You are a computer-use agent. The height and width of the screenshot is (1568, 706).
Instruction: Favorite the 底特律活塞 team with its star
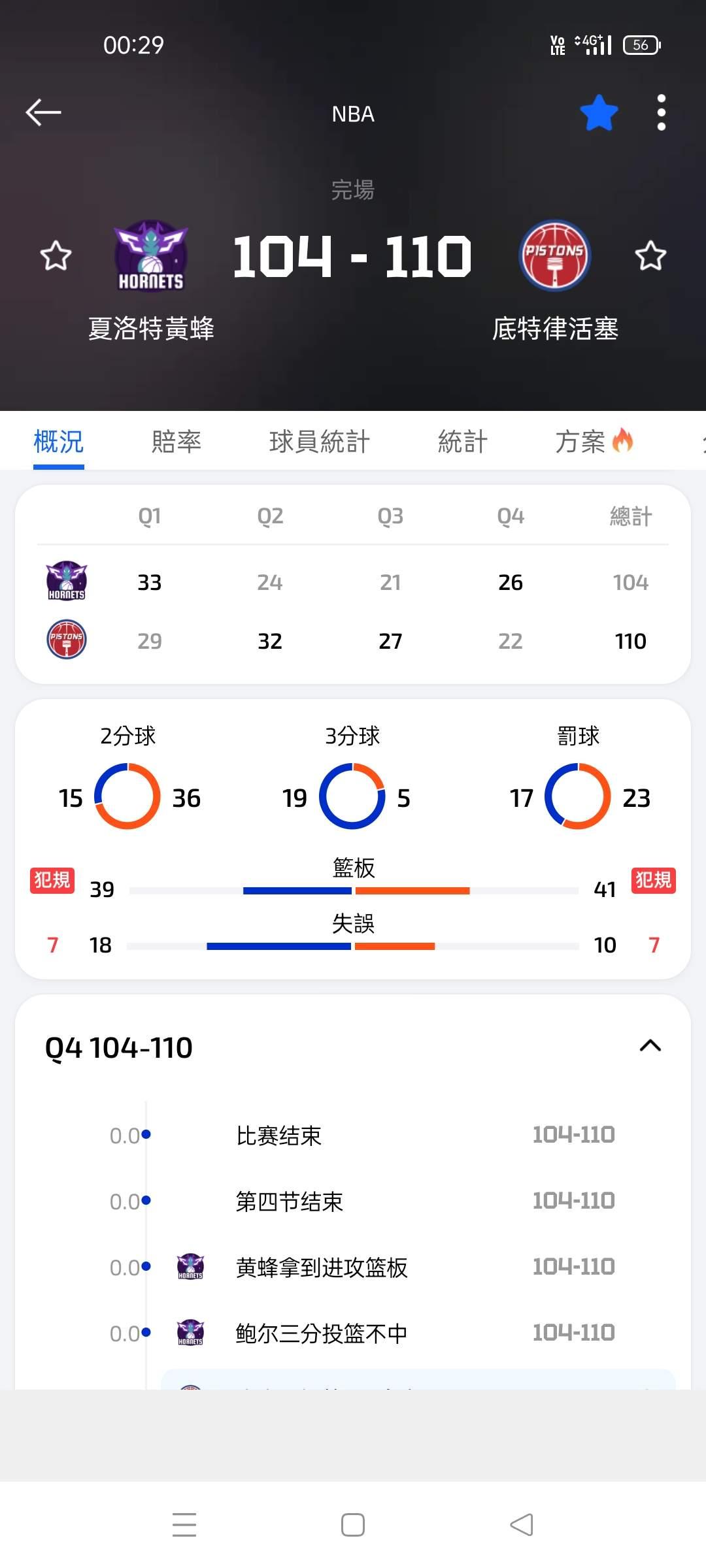[x=650, y=255]
